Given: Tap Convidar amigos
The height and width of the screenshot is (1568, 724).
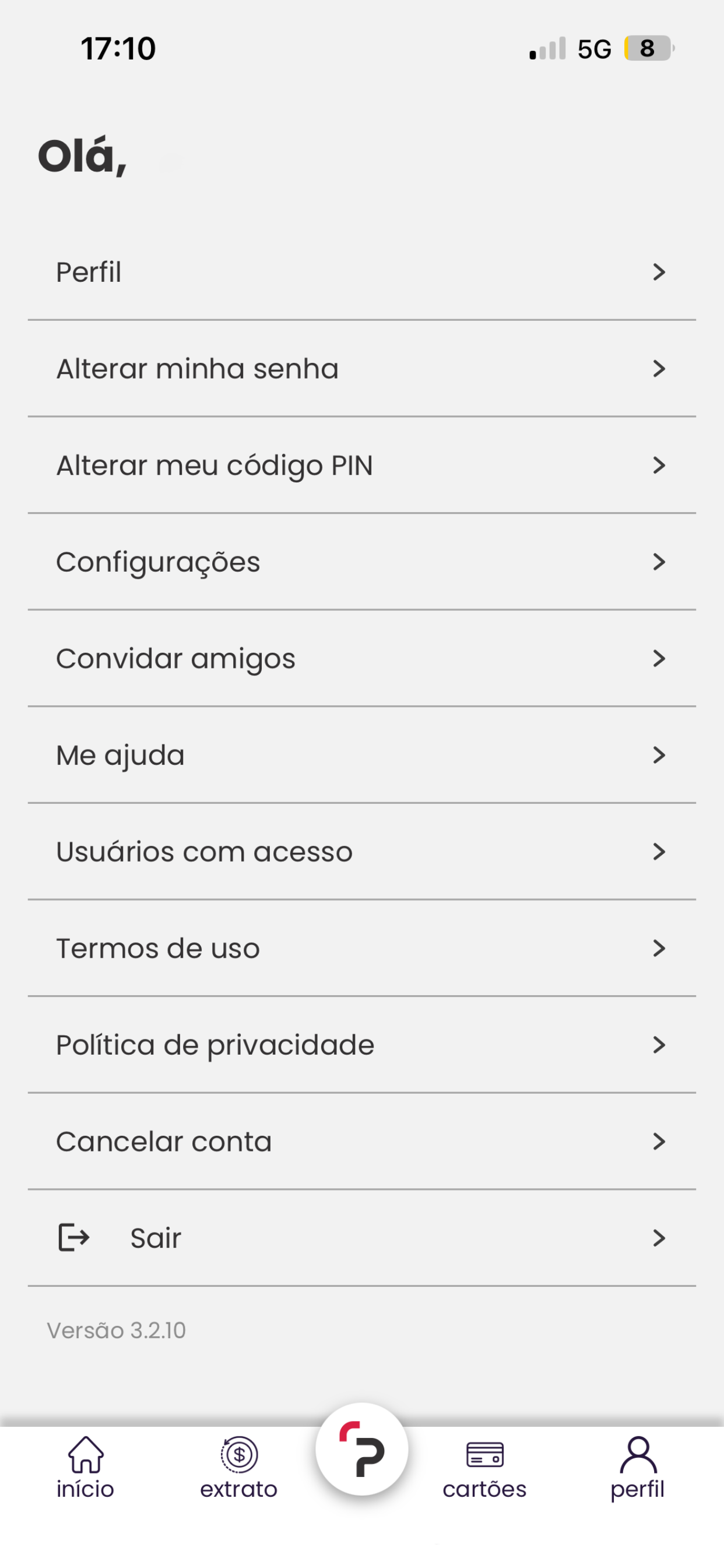Looking at the screenshot, I should (x=362, y=659).
